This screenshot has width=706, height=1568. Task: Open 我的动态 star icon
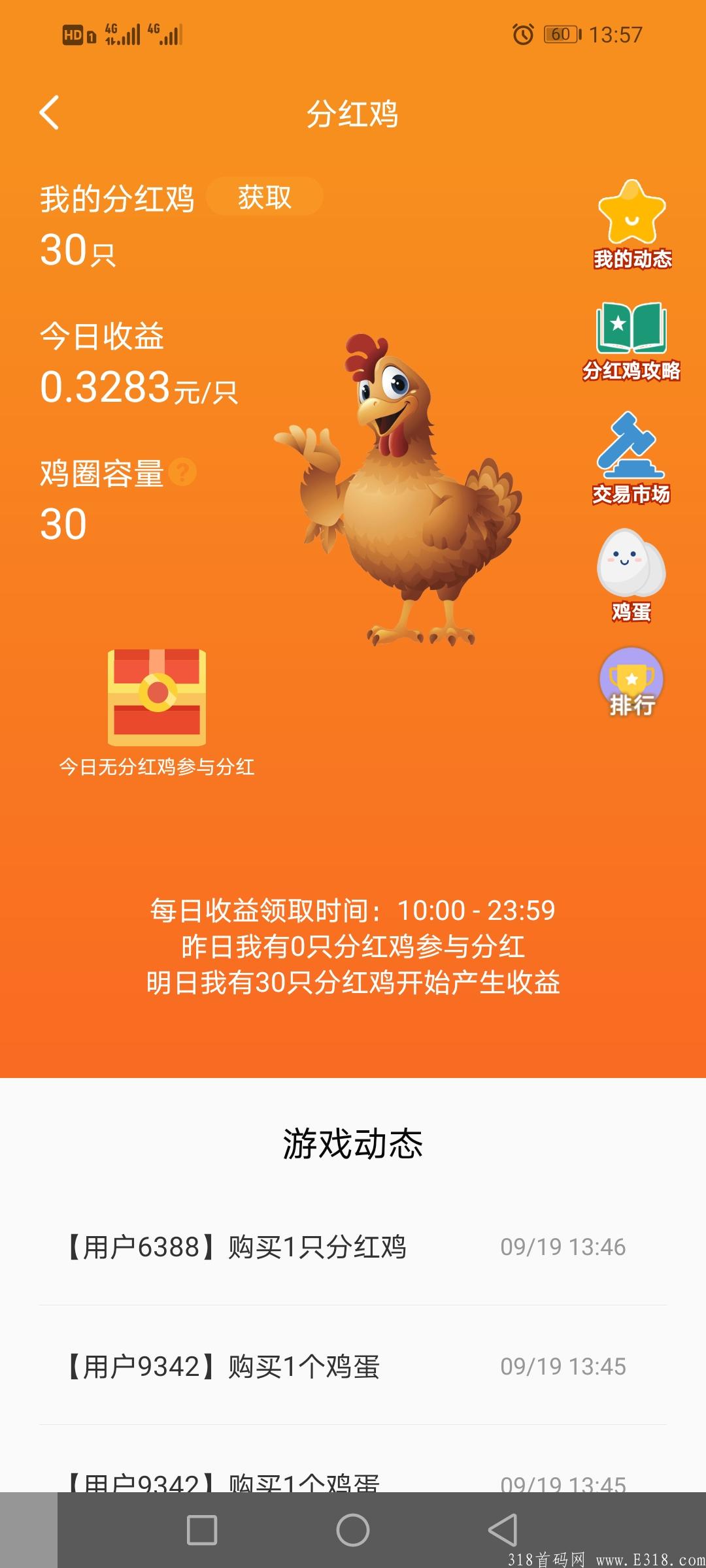coord(631,224)
